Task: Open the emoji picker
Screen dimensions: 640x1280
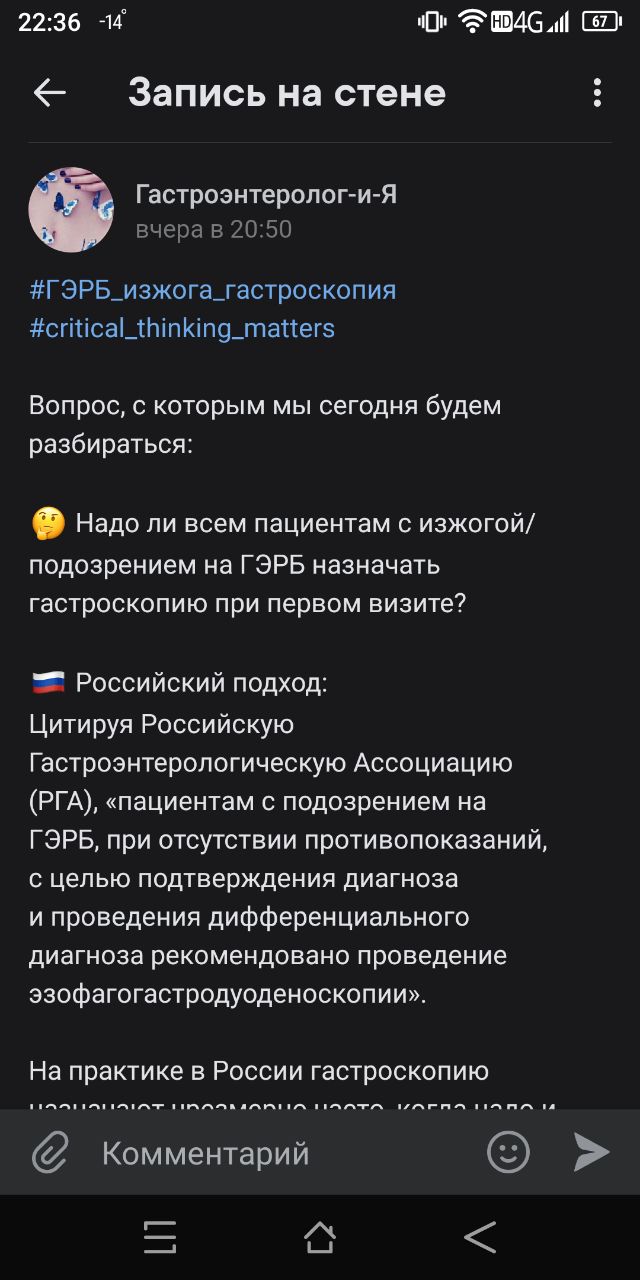Action: pos(508,1153)
